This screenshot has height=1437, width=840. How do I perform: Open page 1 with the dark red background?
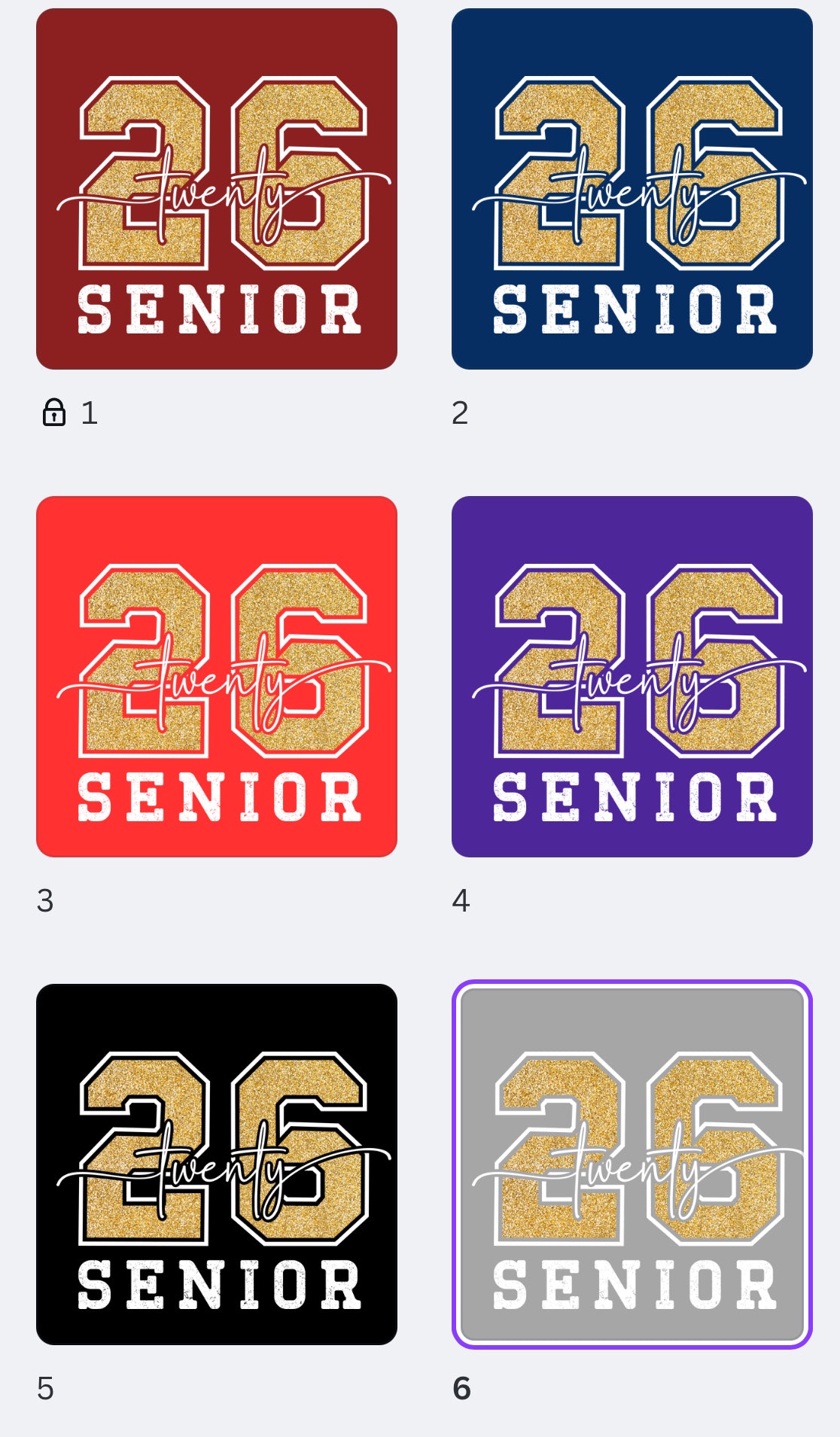pyautogui.click(x=217, y=189)
